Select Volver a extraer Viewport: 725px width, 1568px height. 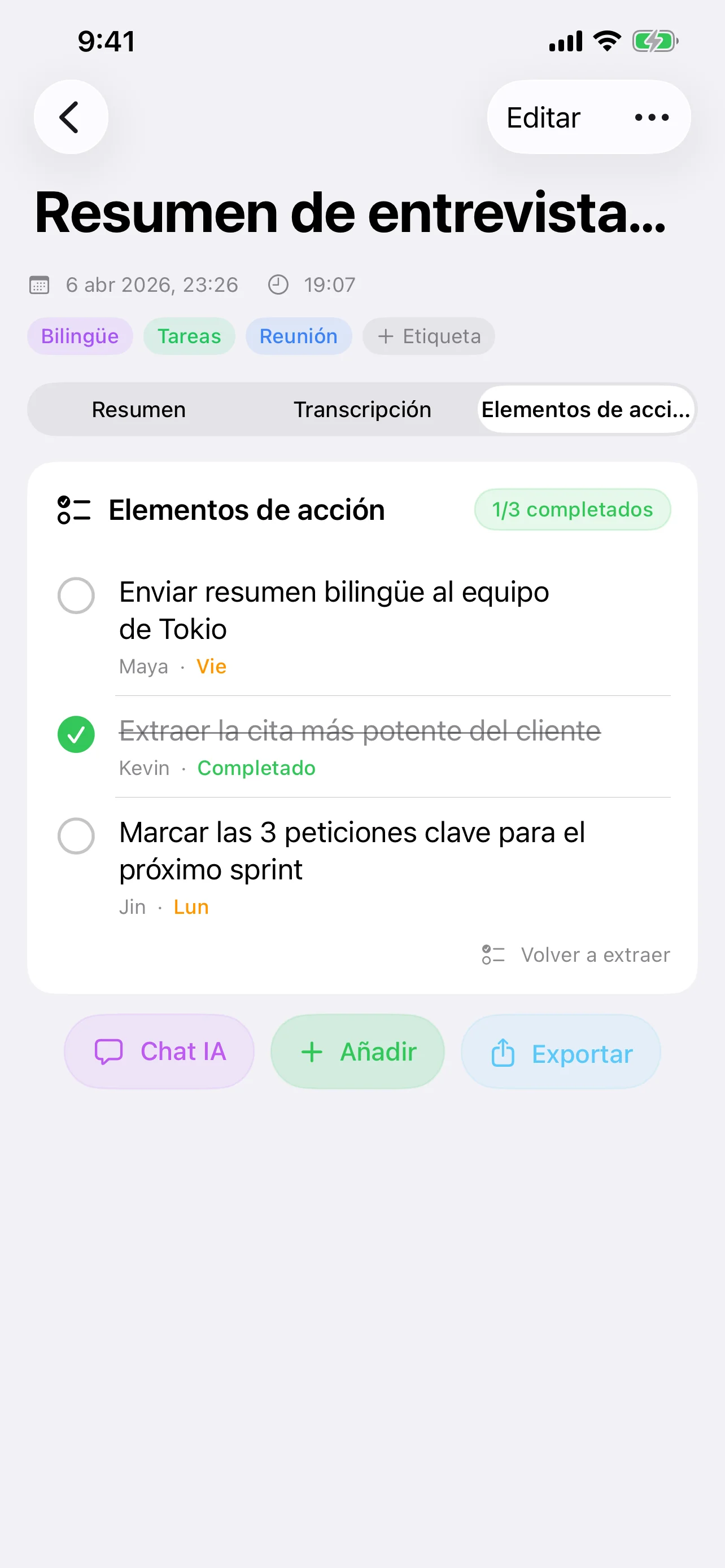tap(595, 954)
